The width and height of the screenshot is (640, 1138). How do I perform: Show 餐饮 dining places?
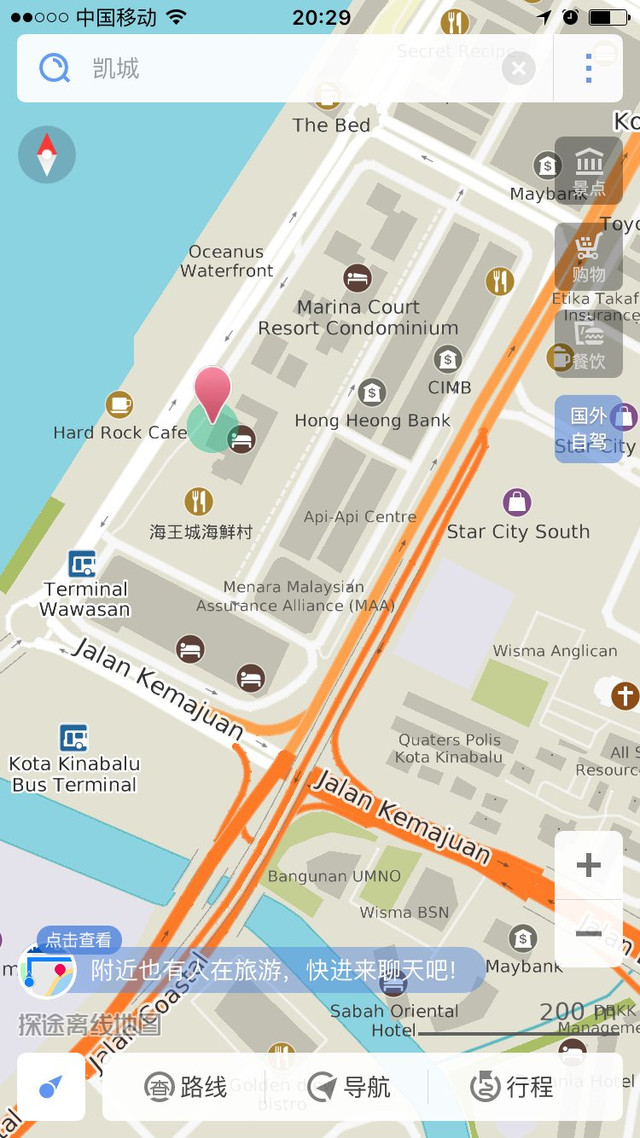589,343
